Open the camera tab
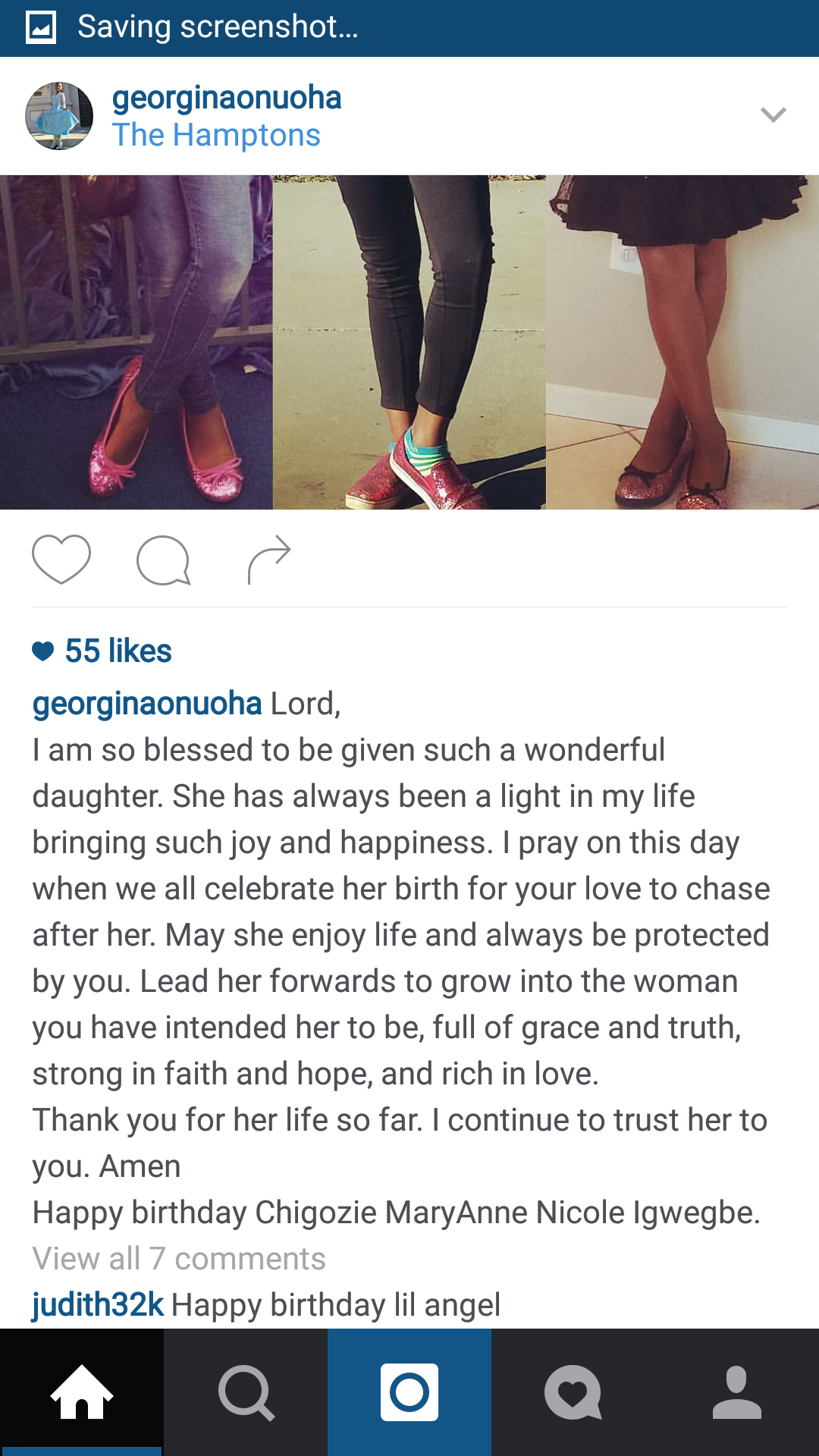The width and height of the screenshot is (819, 1456). (409, 1392)
